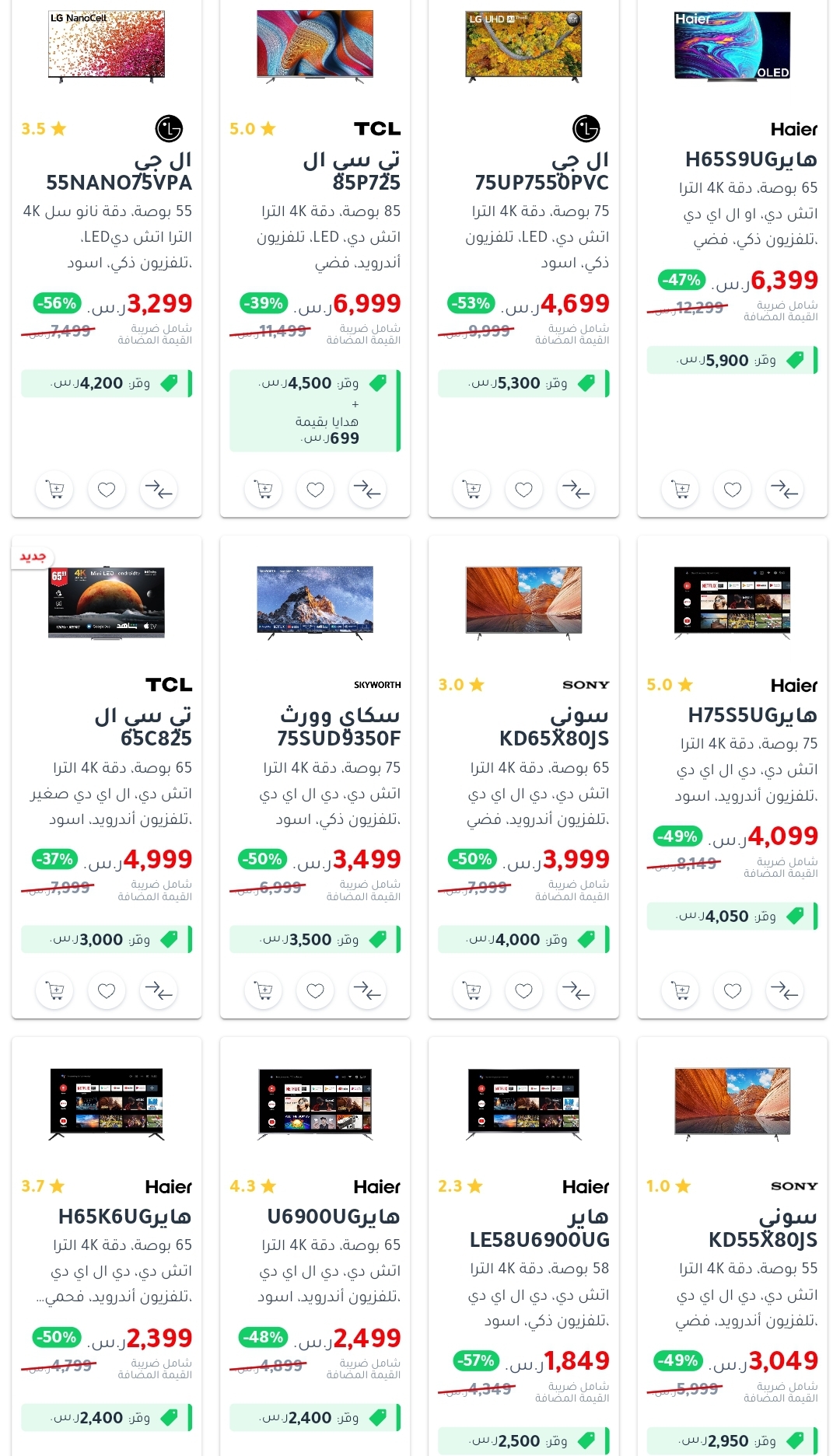Add LG 55NANO75VPA to cart
840x1456 pixels.
(54, 490)
